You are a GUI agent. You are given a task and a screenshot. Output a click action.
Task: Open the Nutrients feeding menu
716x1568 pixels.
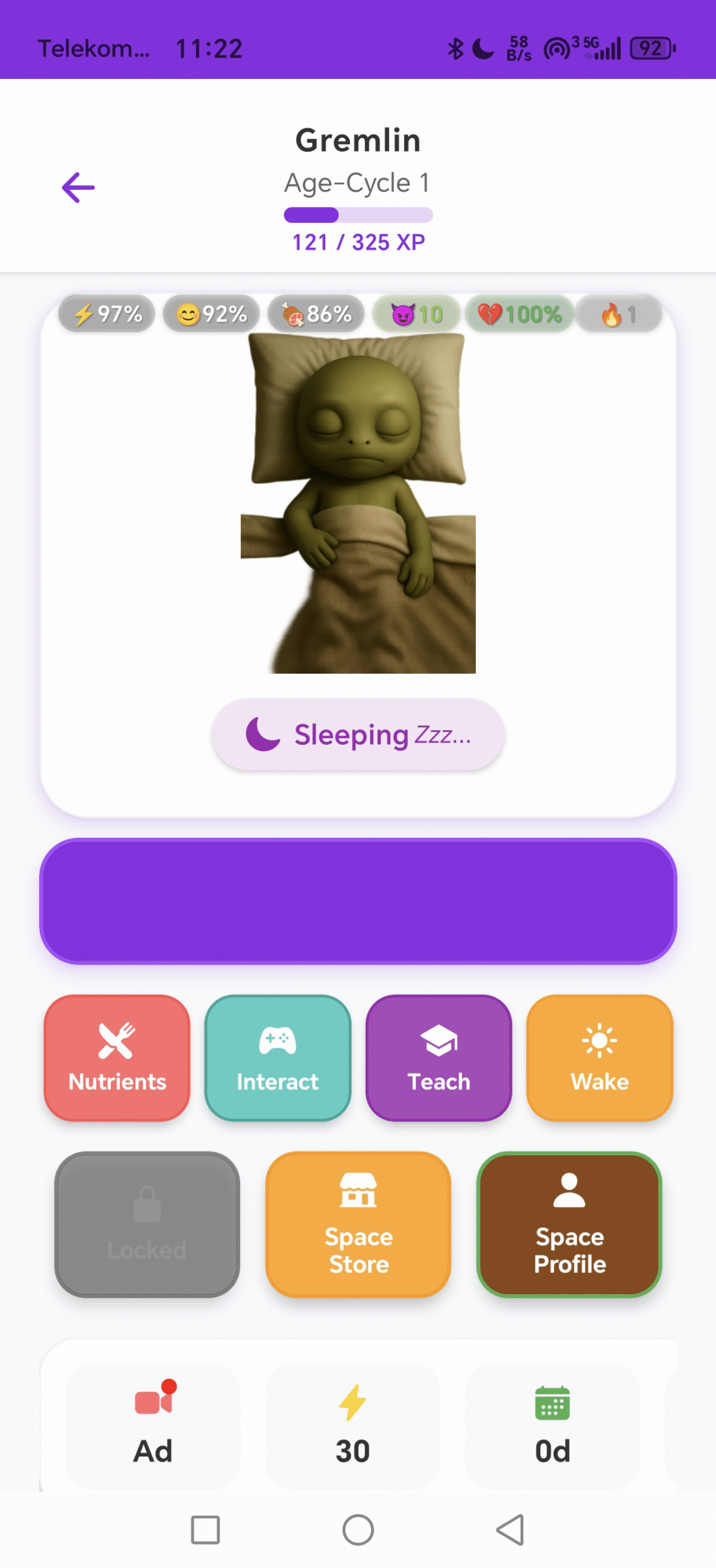click(x=117, y=1057)
